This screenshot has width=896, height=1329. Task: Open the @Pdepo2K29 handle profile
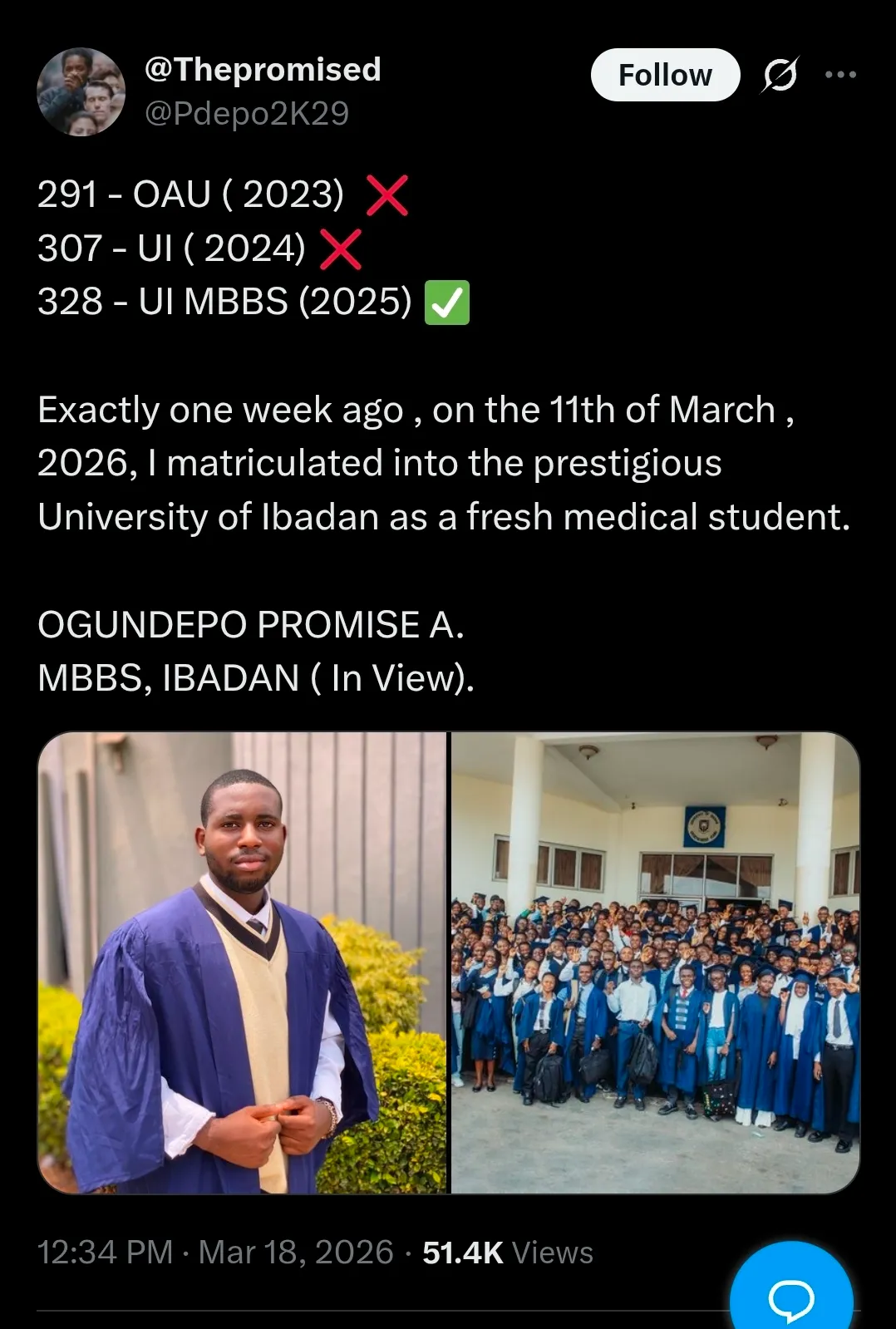click(x=247, y=114)
